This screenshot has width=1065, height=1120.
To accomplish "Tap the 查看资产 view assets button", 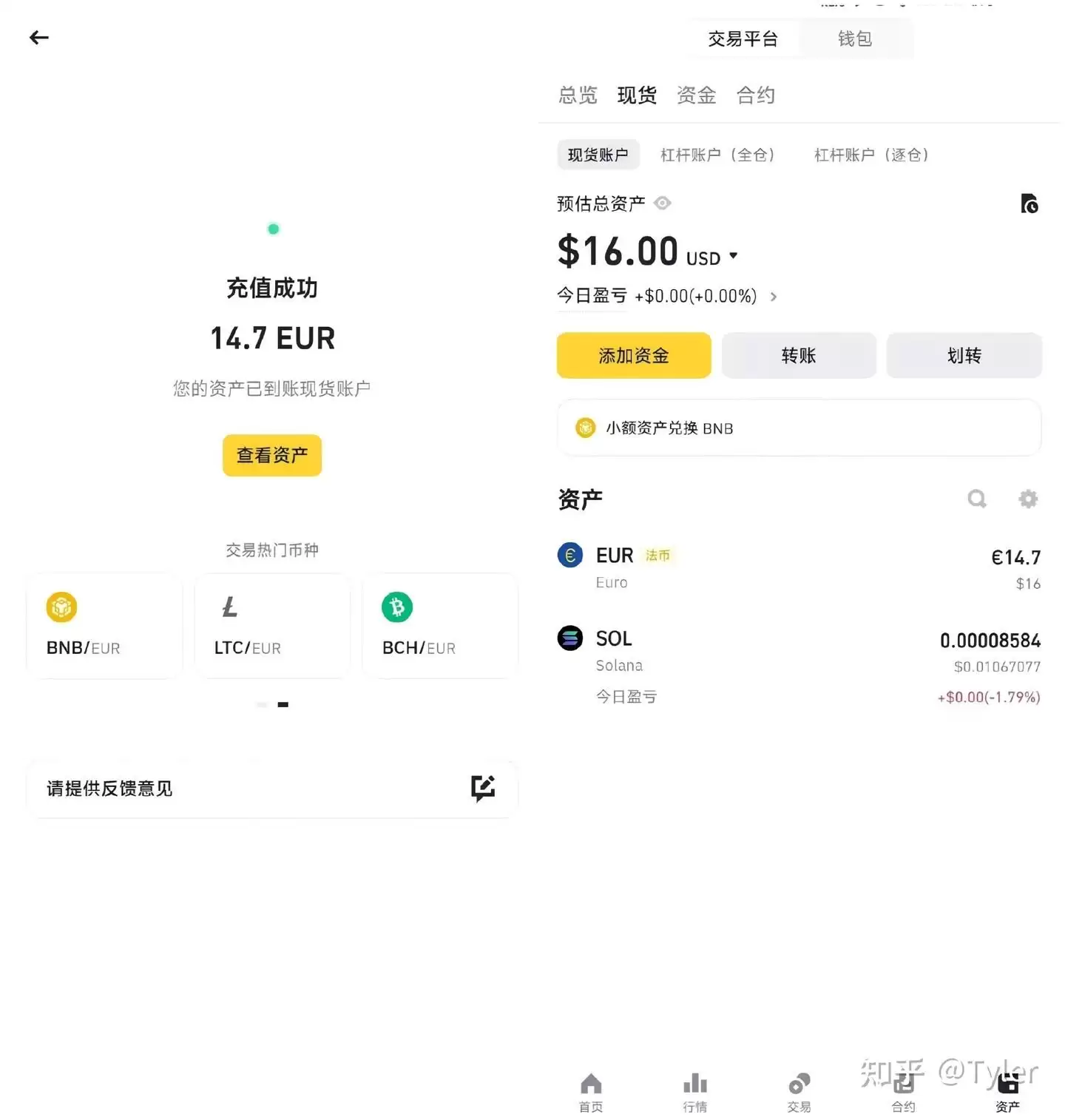I will click(x=272, y=456).
